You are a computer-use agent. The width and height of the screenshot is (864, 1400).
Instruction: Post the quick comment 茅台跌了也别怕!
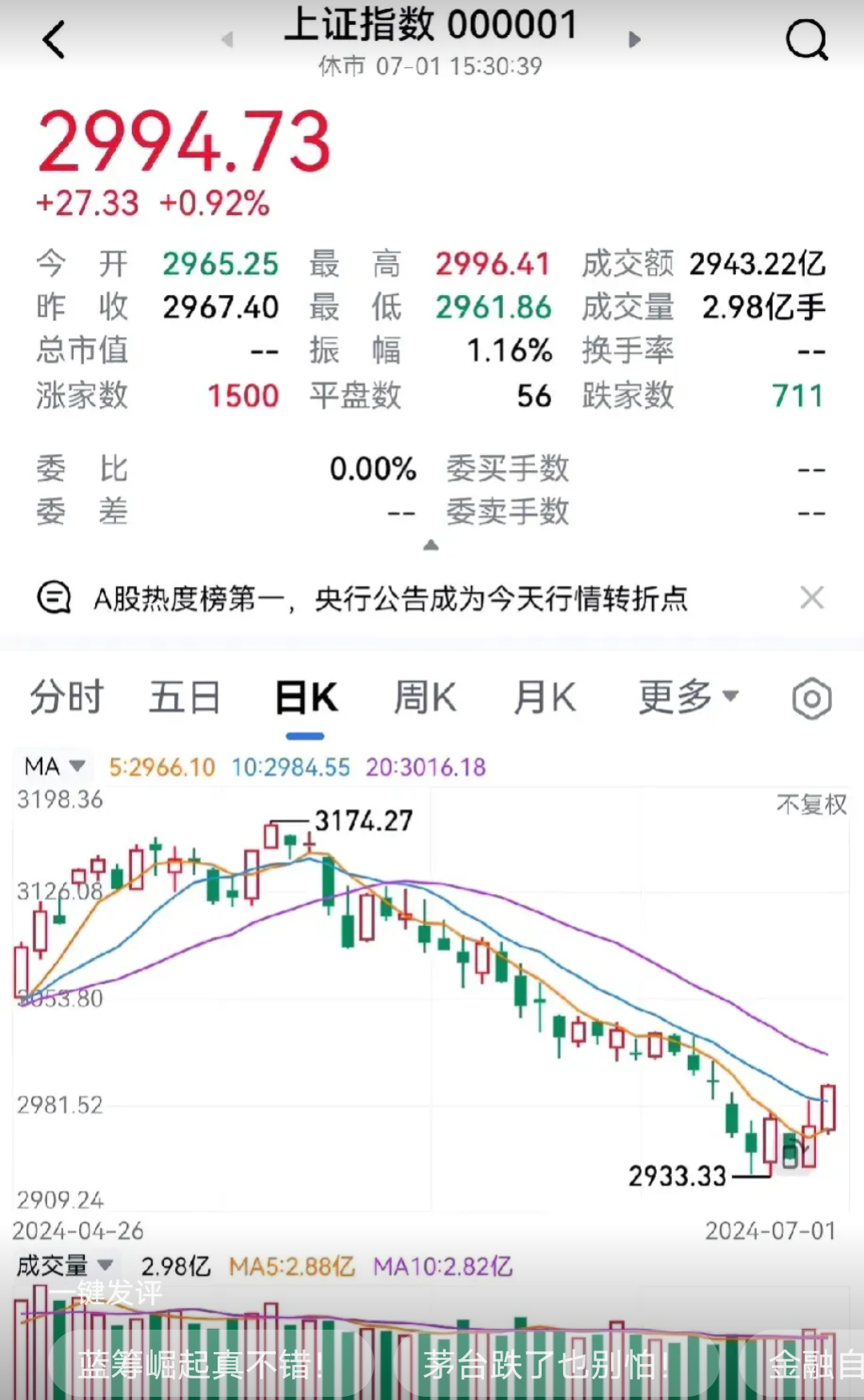547,1365
